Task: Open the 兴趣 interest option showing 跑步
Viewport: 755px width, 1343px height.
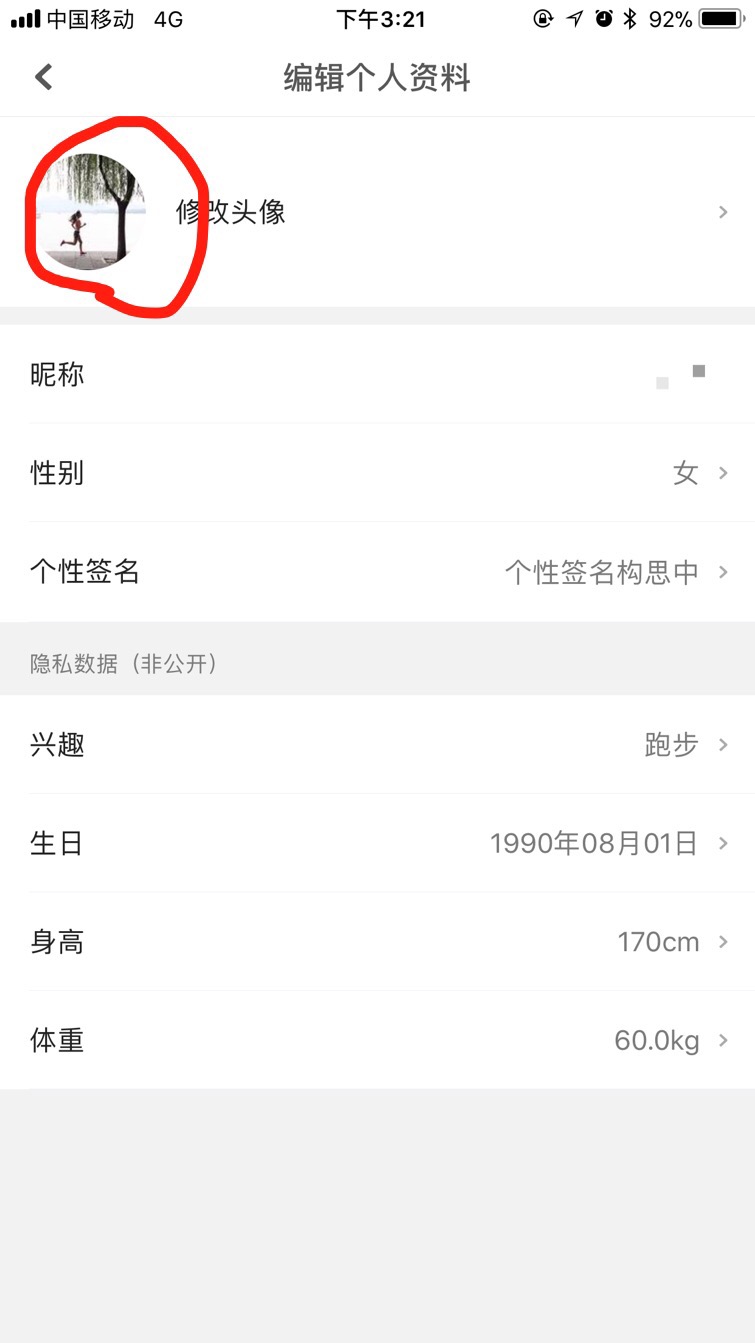Action: [x=377, y=744]
